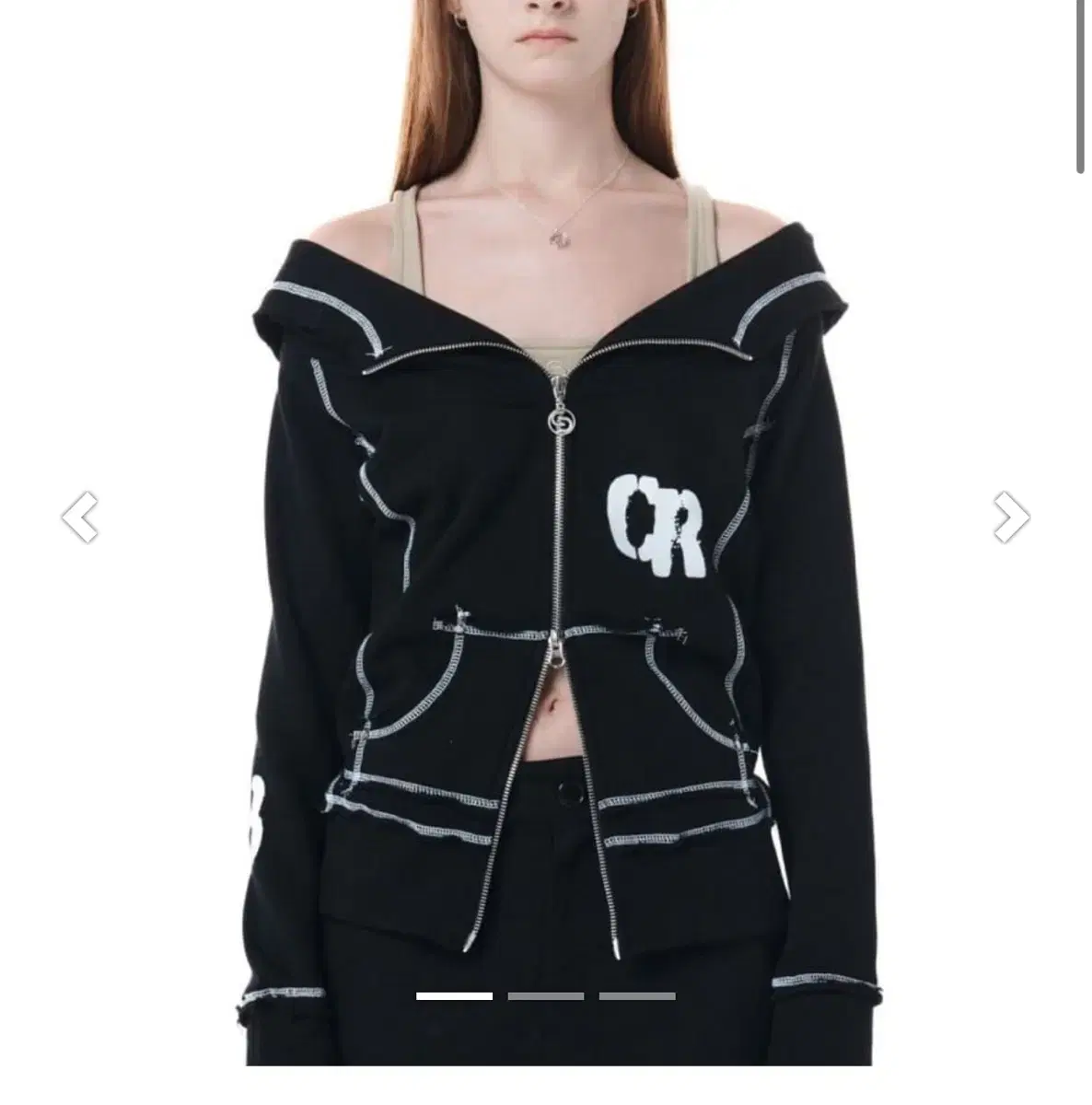Advance the carousel using the right arrow
1092x1105 pixels.
[x=1010, y=516]
